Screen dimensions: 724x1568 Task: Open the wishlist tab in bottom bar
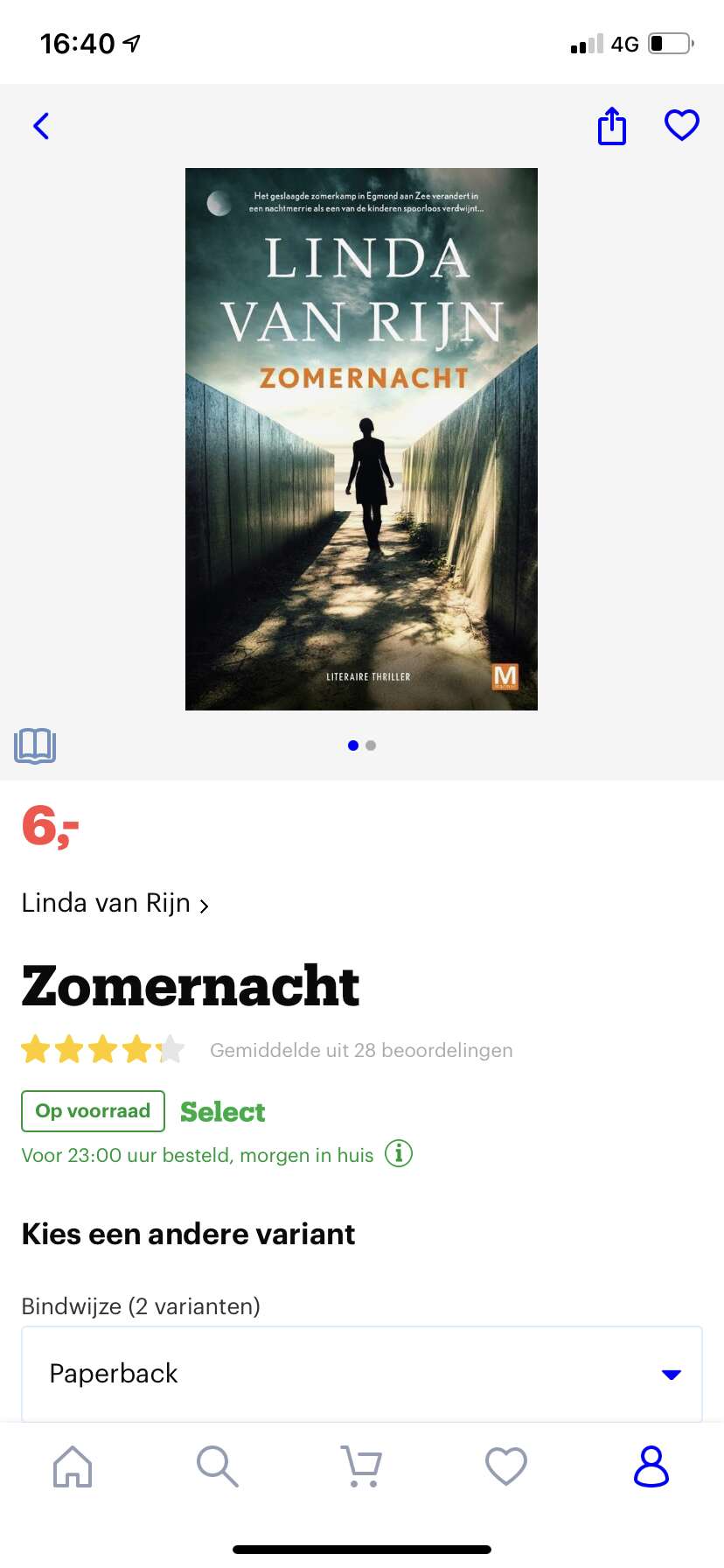point(506,1466)
